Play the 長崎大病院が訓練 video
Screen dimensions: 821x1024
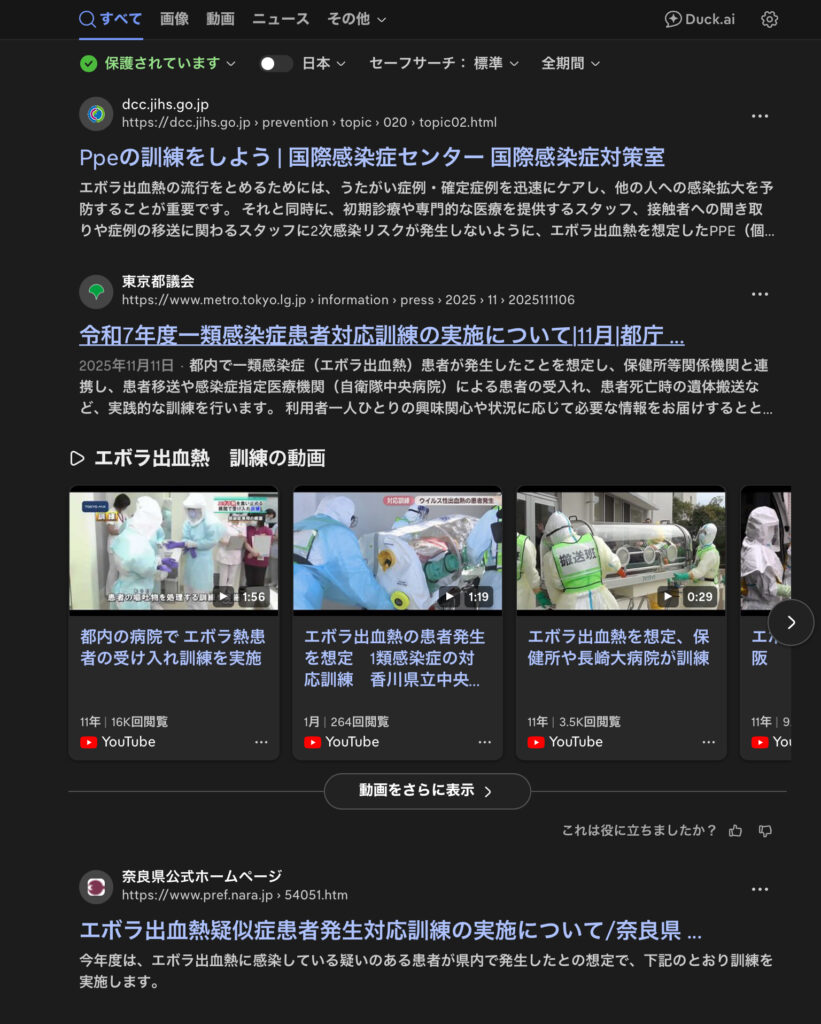point(621,550)
